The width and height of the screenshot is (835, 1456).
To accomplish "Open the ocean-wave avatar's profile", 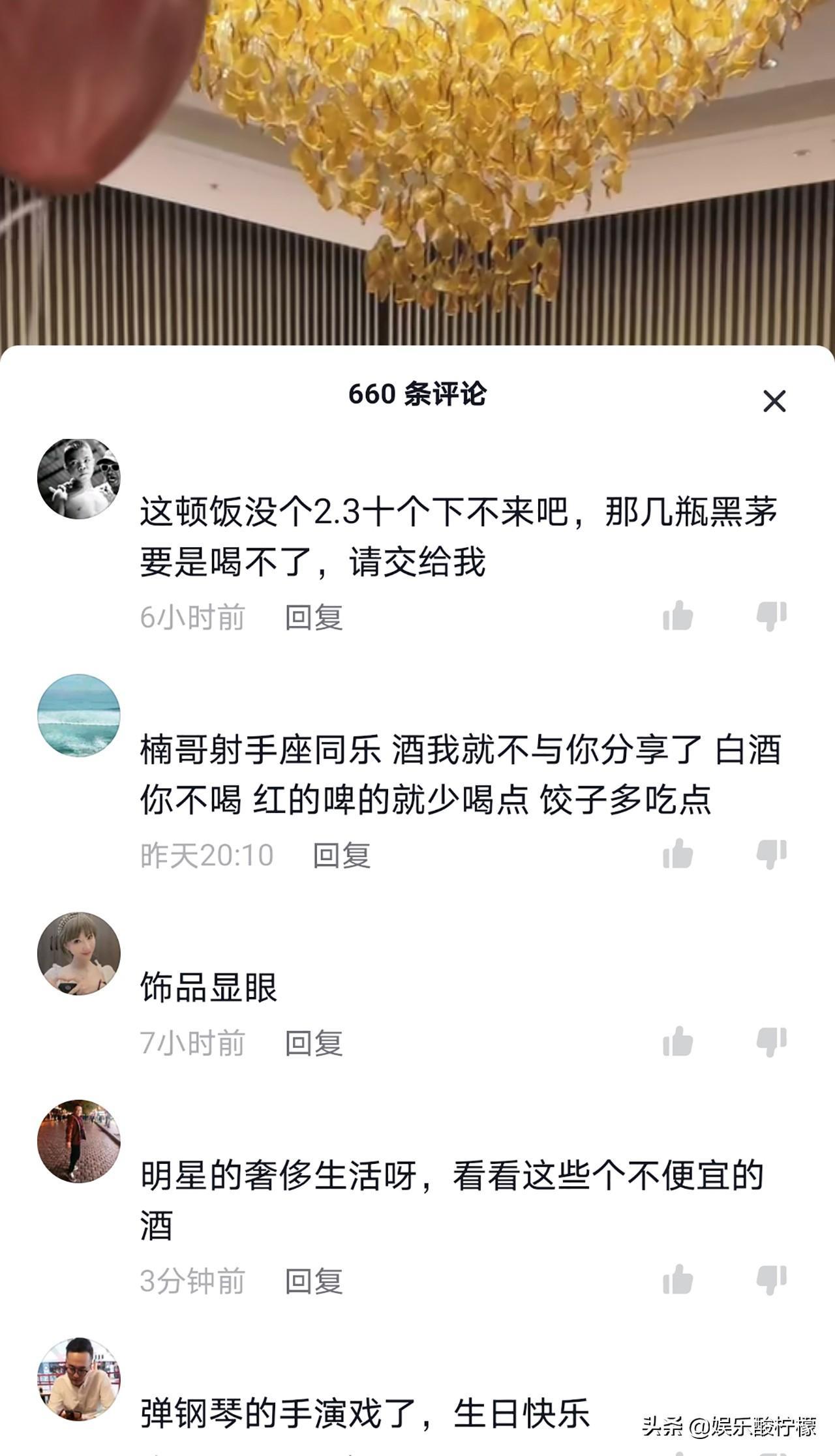I will pyautogui.click(x=79, y=715).
